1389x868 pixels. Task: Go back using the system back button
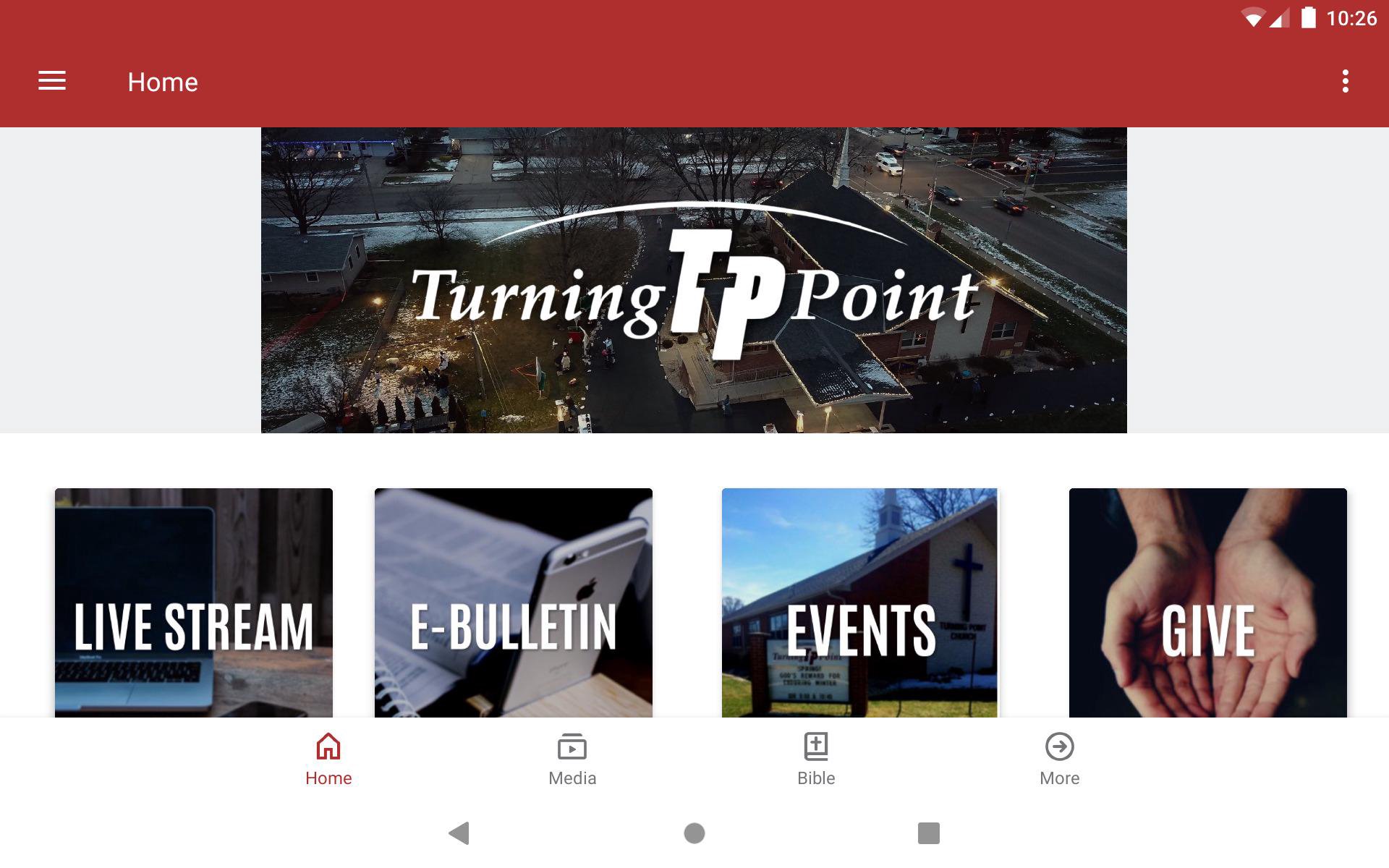point(459,833)
